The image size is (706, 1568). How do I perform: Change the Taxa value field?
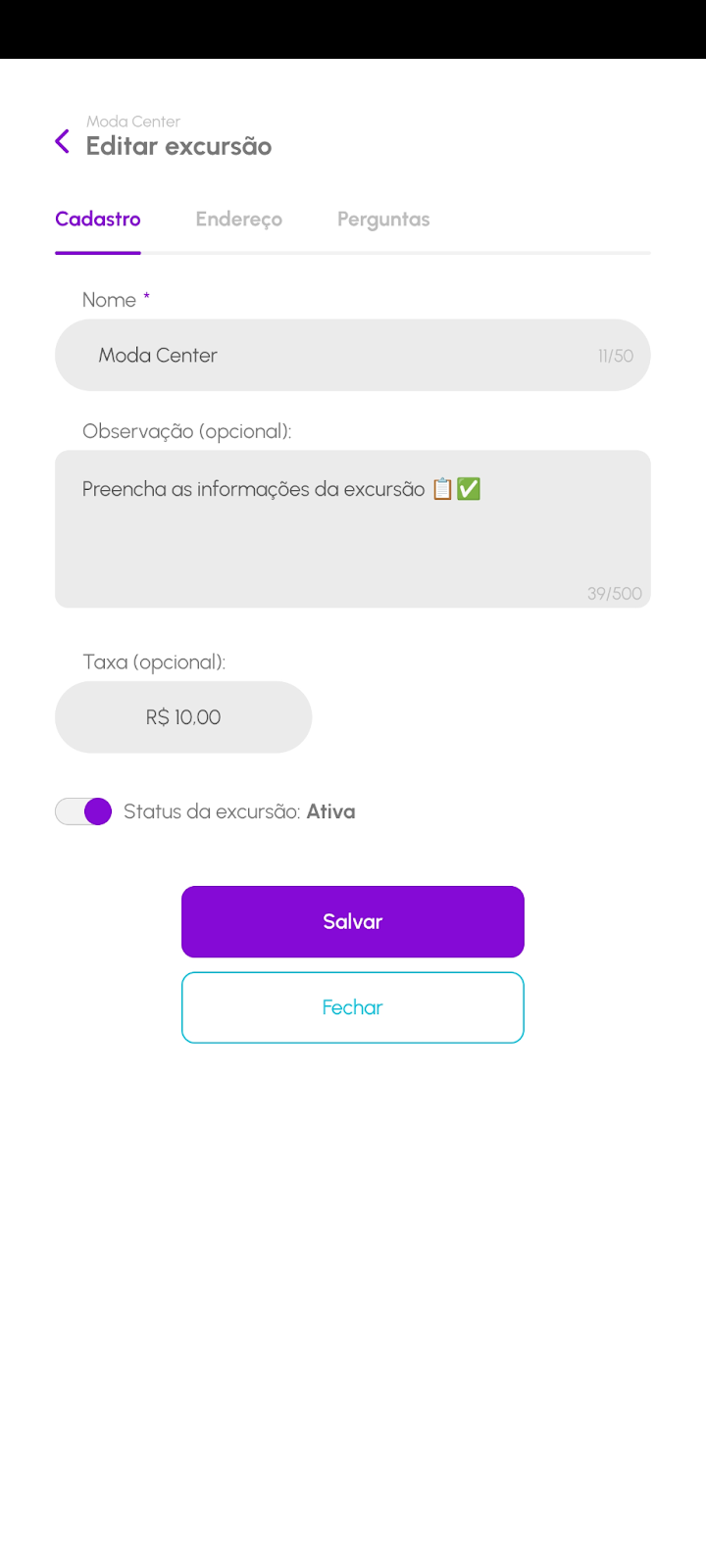(x=183, y=717)
